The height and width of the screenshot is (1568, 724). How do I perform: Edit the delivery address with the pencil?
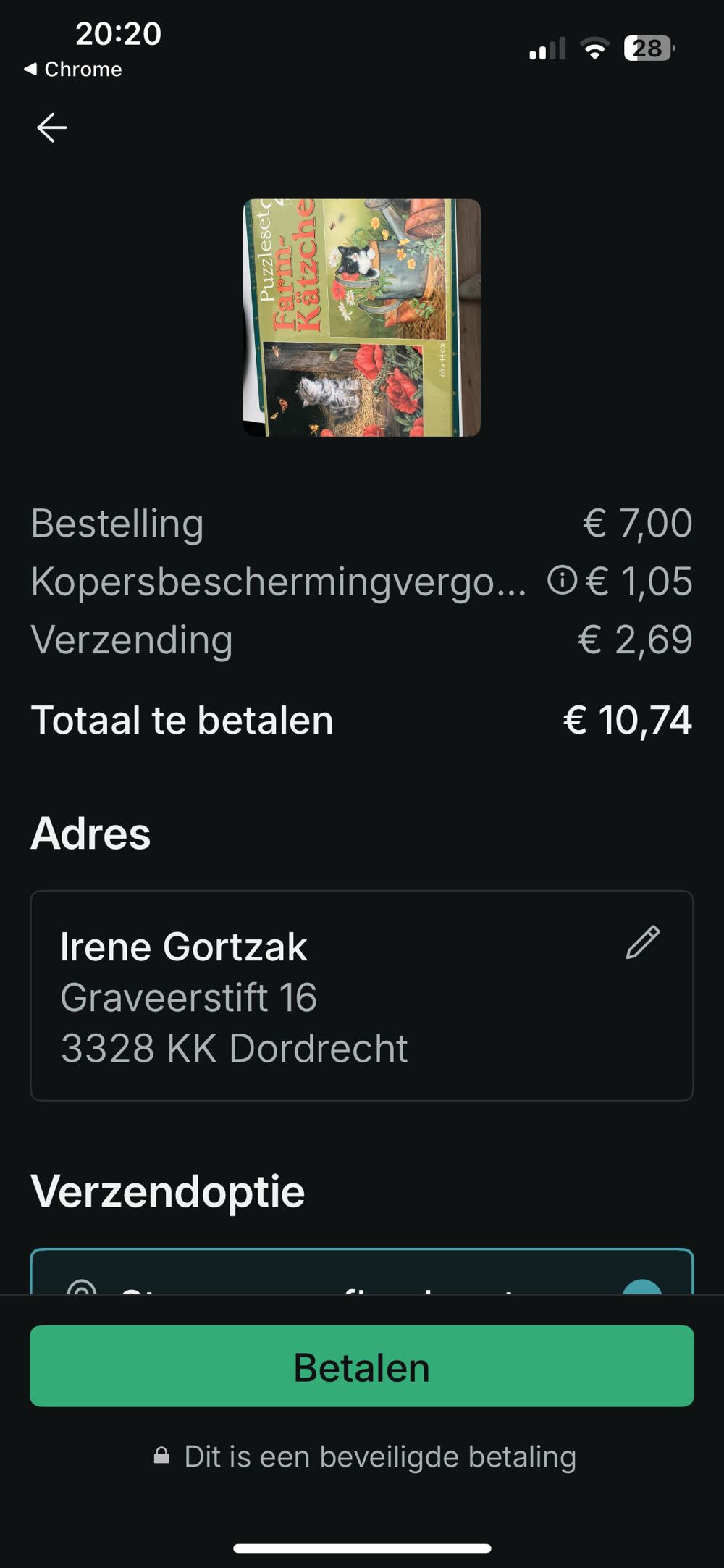(642, 942)
